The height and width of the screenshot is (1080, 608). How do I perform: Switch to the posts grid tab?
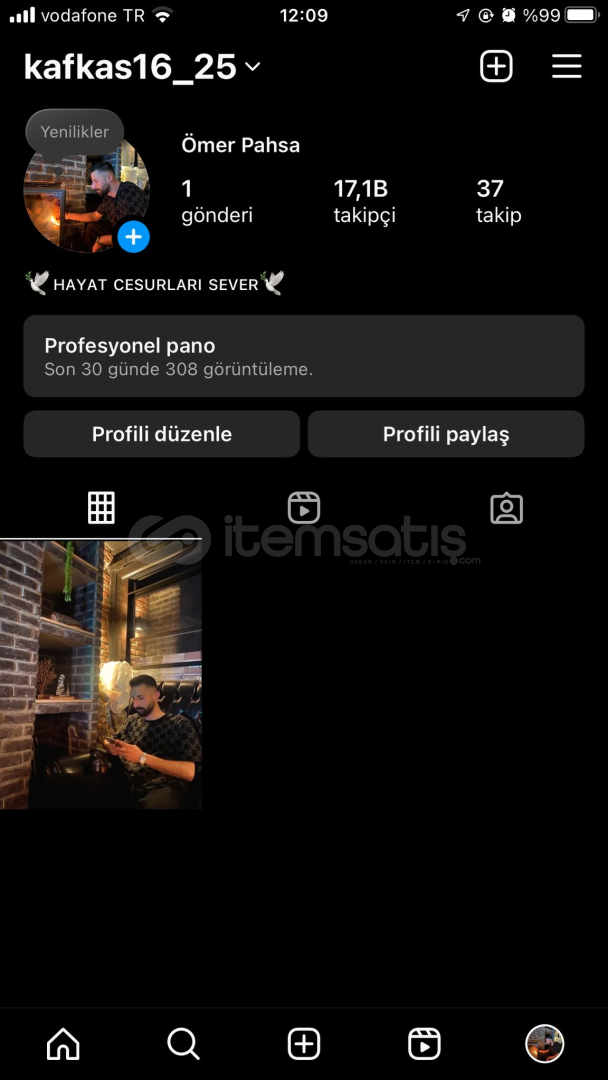[101, 508]
